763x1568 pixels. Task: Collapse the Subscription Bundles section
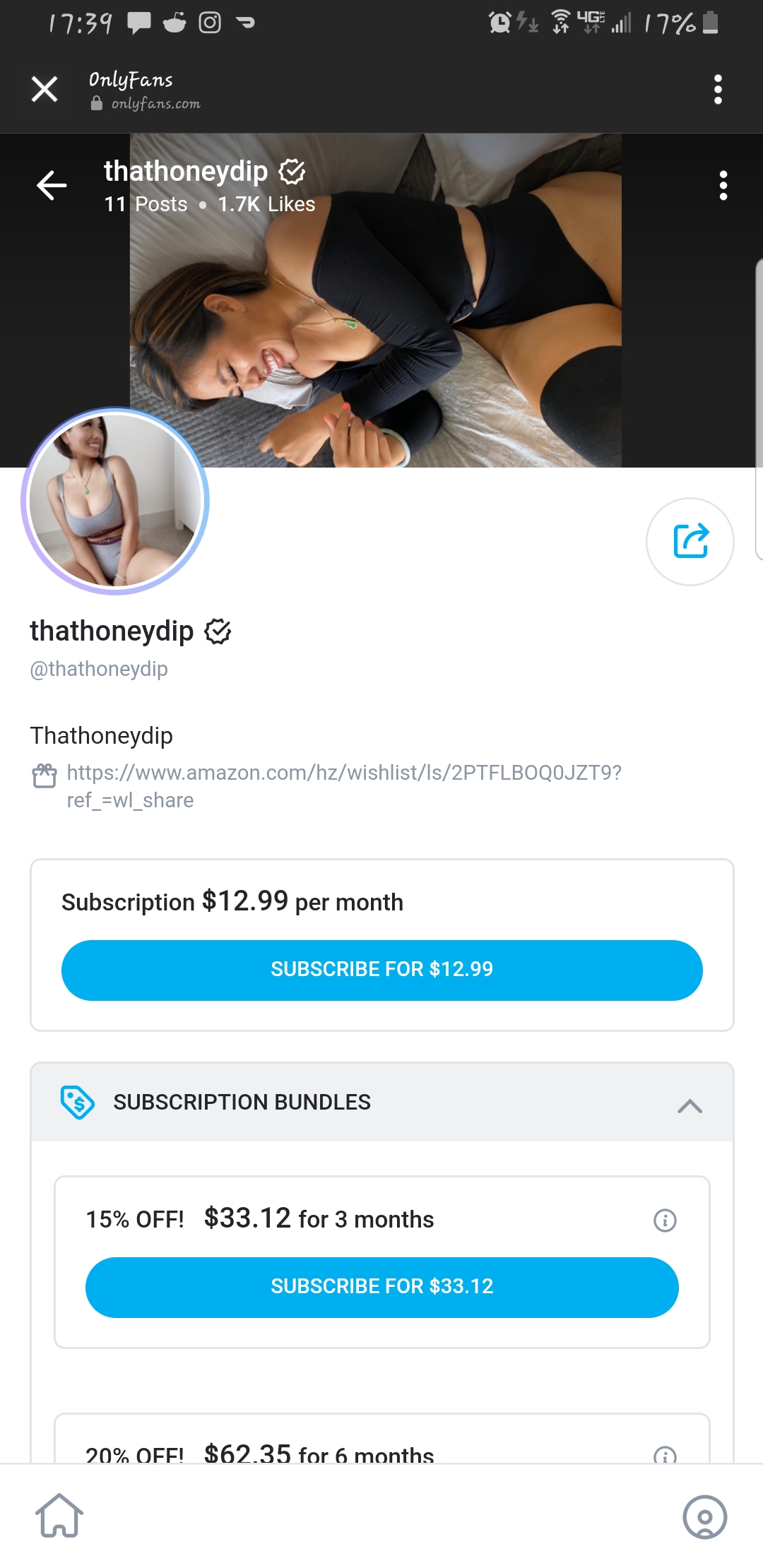click(690, 1105)
